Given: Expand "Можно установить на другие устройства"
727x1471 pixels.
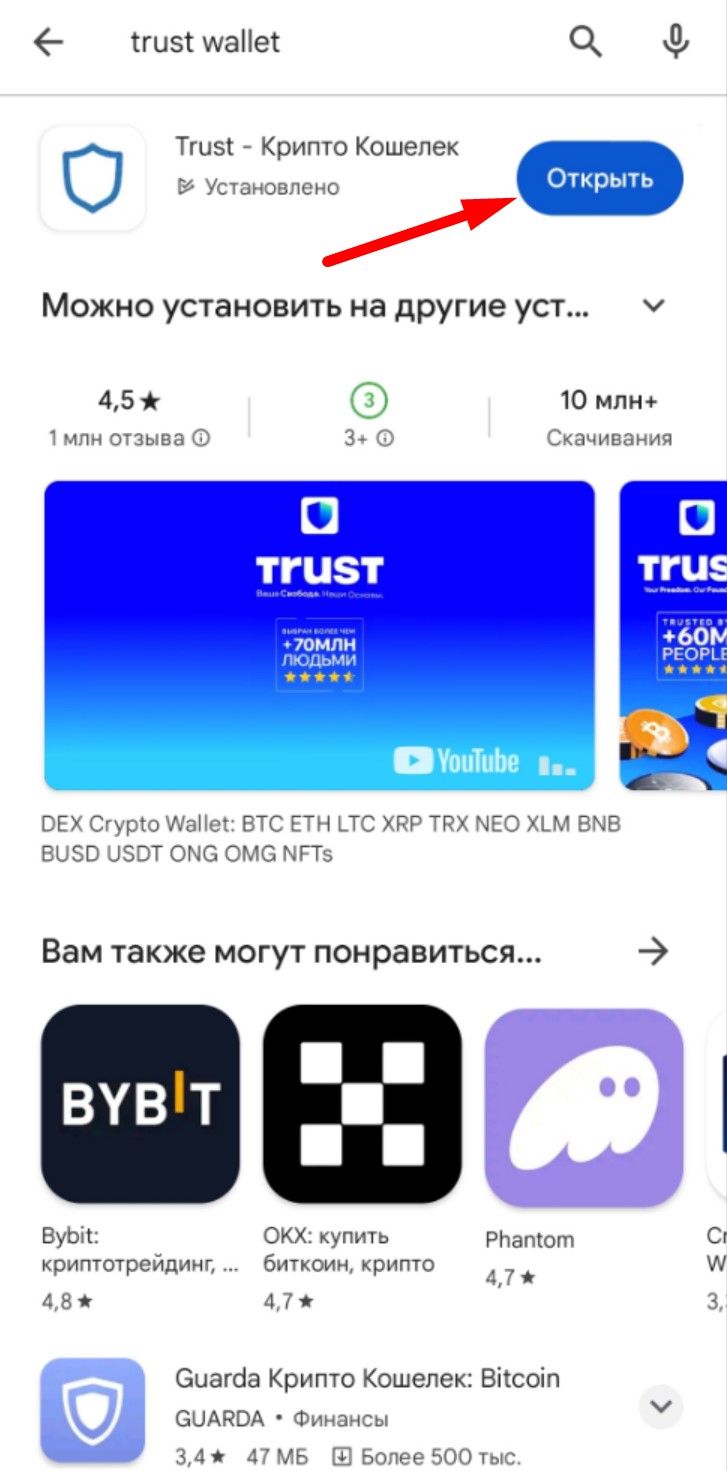Looking at the screenshot, I should pyautogui.click(x=654, y=306).
